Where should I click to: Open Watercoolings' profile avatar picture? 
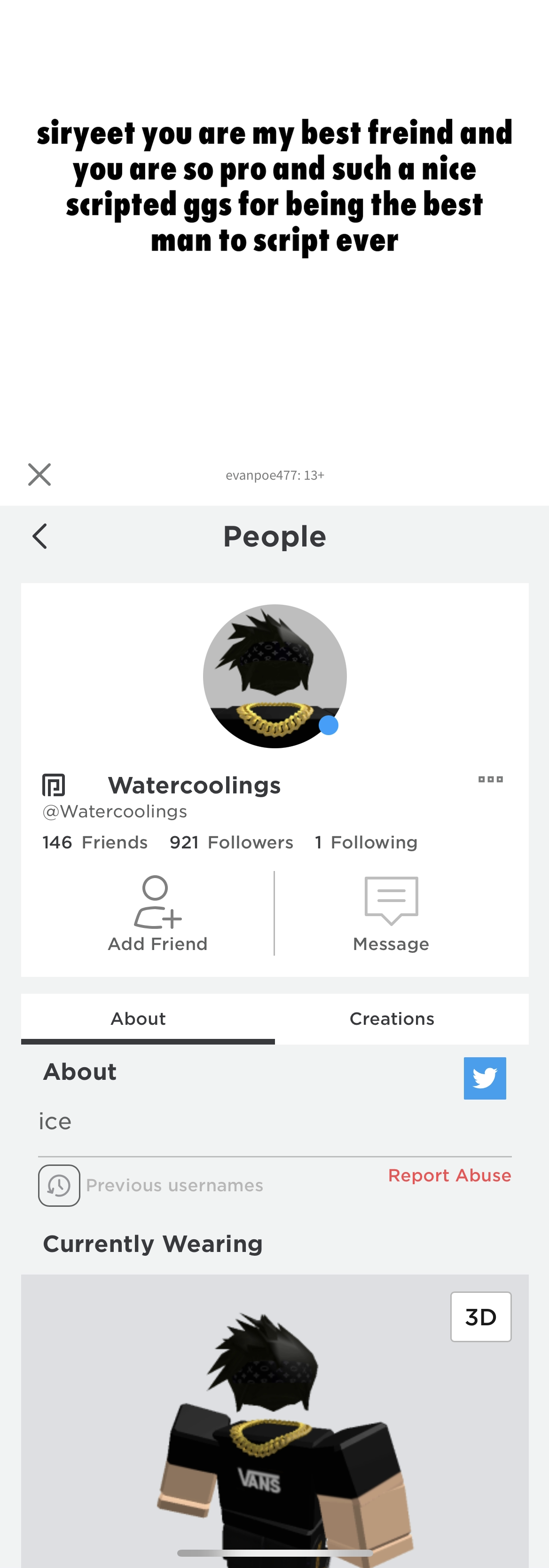point(274,676)
